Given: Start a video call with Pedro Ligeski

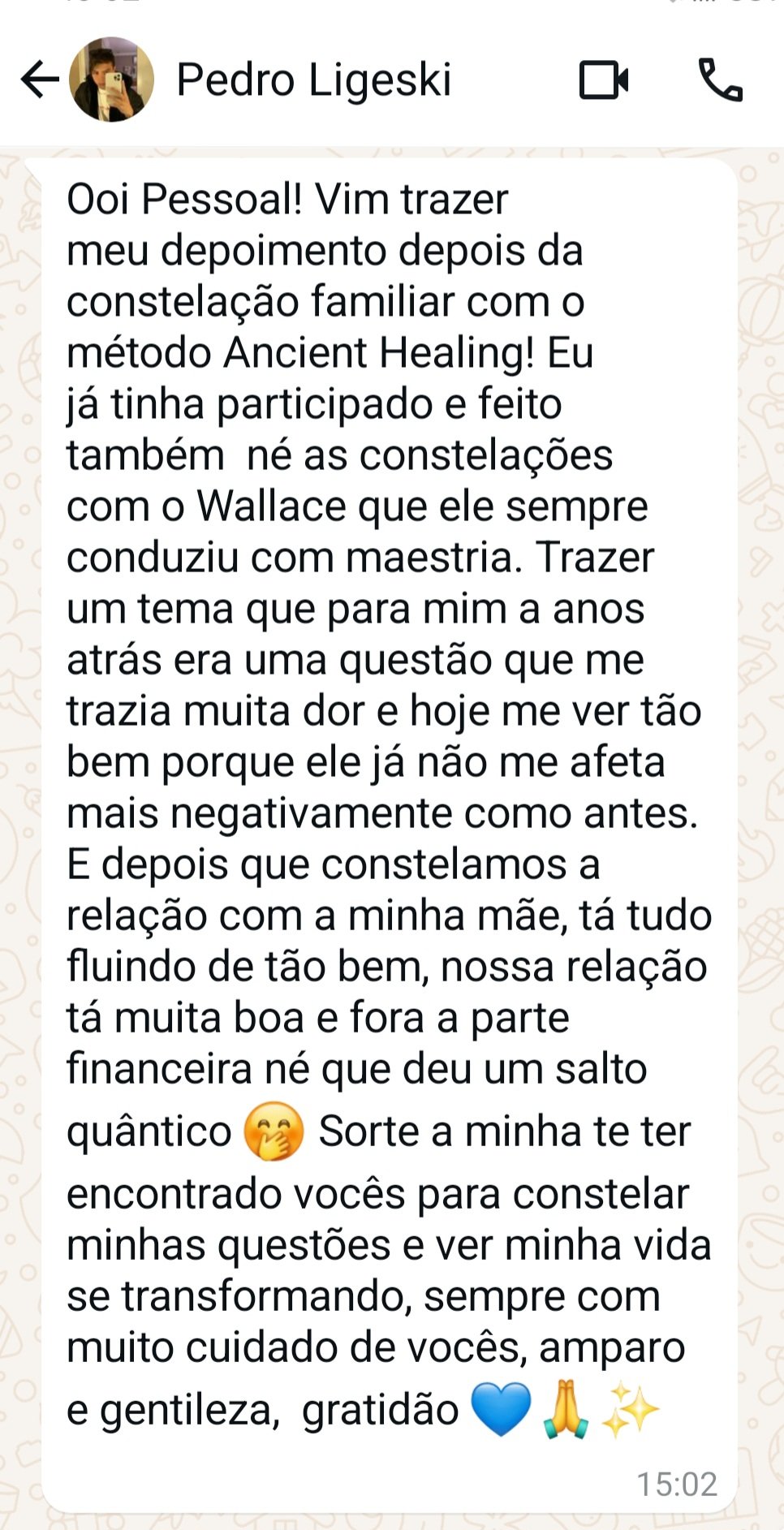Looking at the screenshot, I should click(603, 80).
